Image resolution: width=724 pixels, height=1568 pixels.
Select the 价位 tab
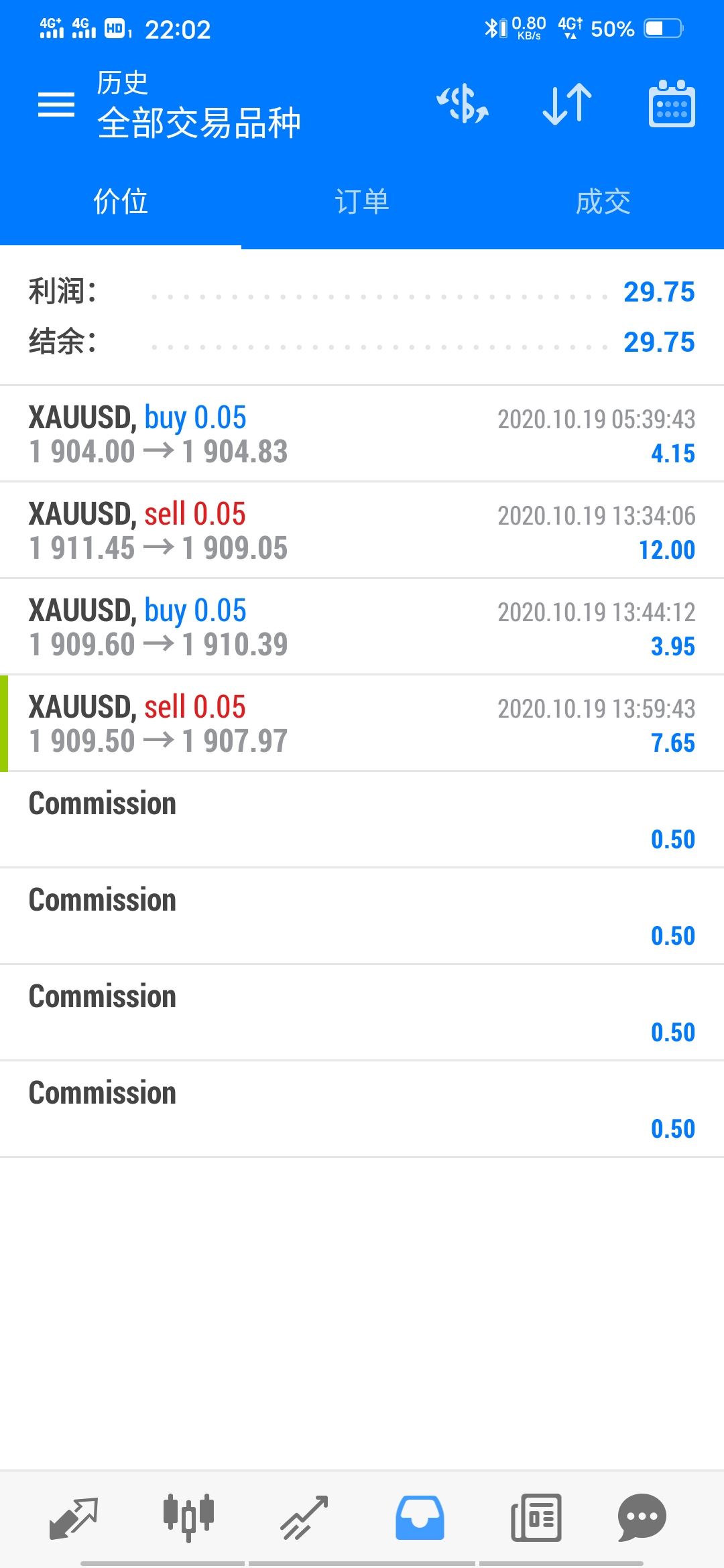(121, 202)
